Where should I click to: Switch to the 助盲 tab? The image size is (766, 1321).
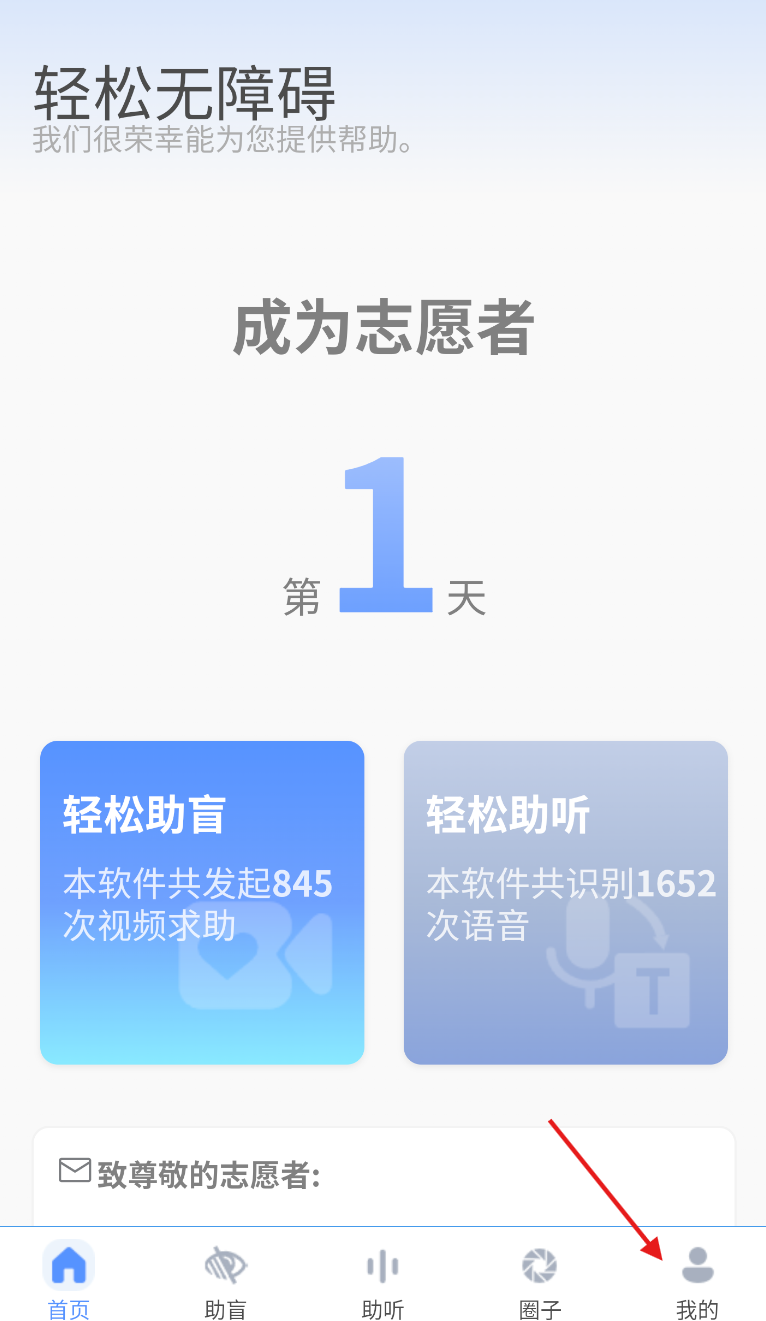click(225, 1280)
